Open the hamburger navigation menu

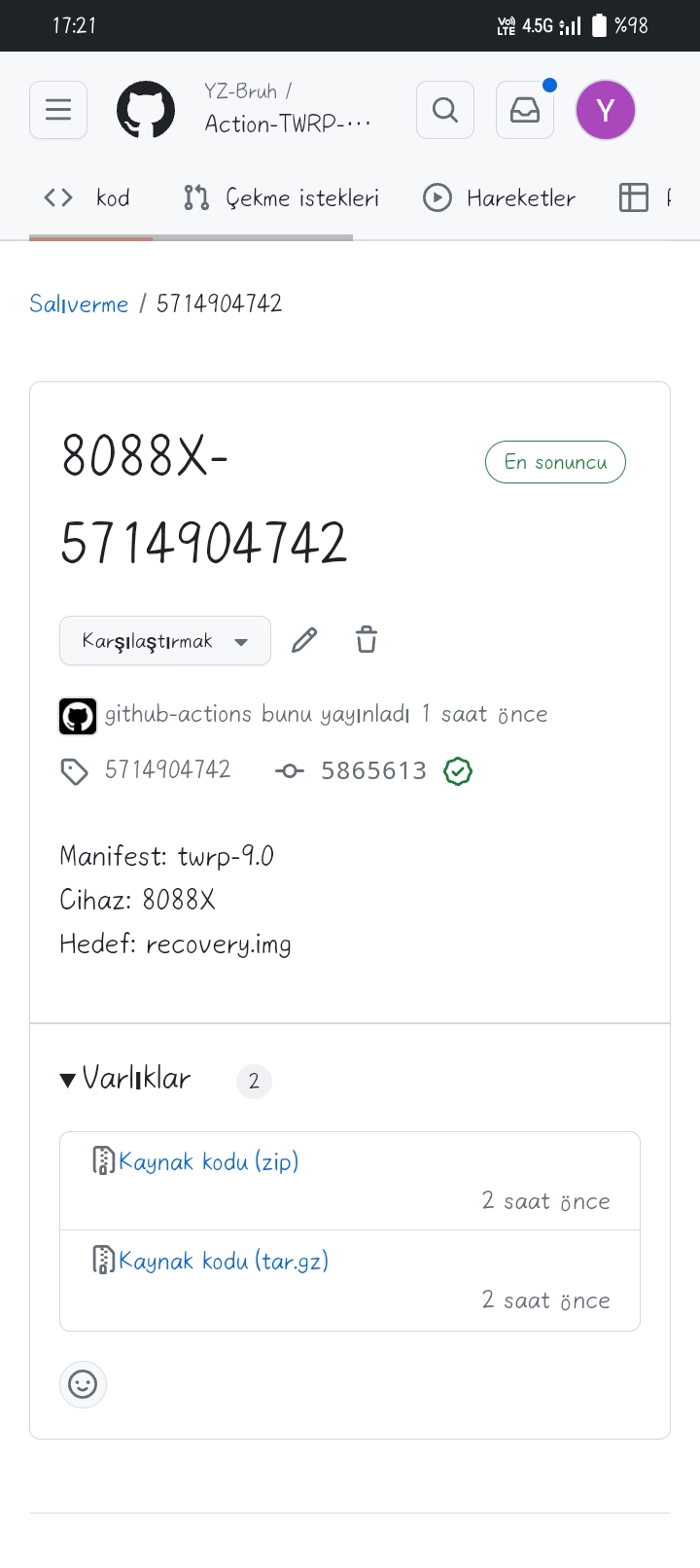click(x=57, y=110)
